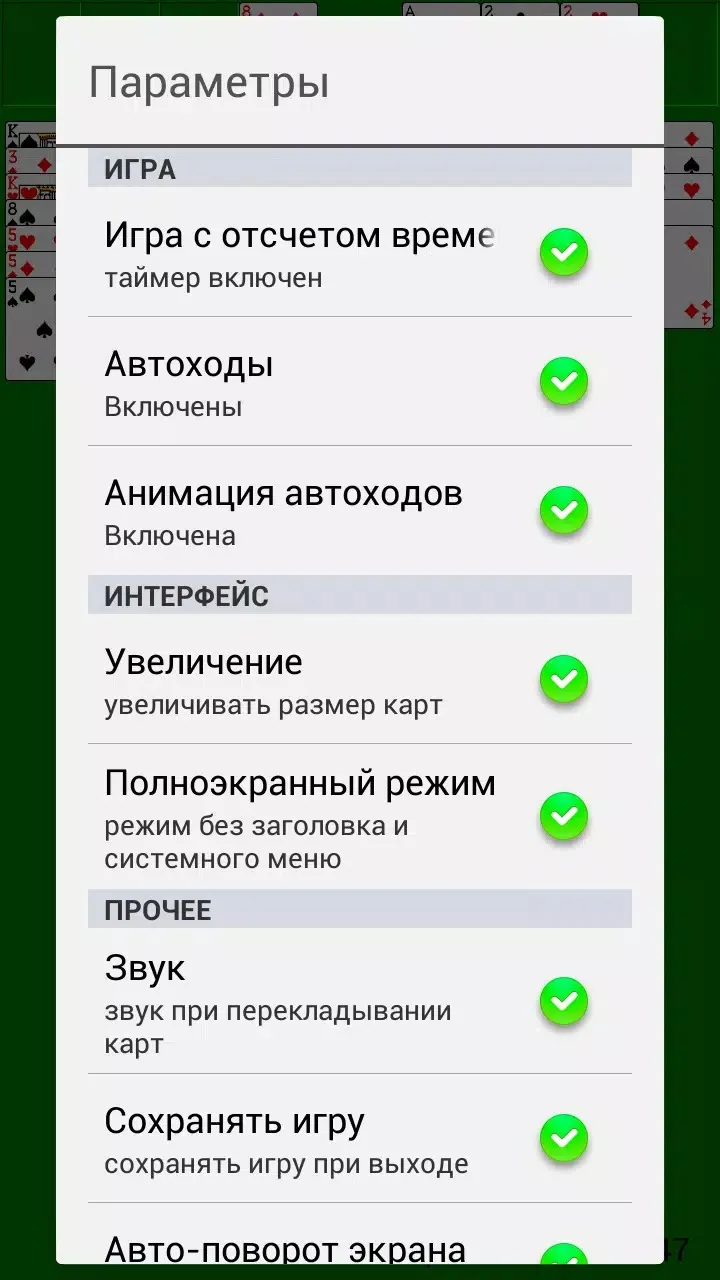The height and width of the screenshot is (1280, 720).
Task: Turn off Анимация автоходов
Action: pyautogui.click(x=564, y=510)
